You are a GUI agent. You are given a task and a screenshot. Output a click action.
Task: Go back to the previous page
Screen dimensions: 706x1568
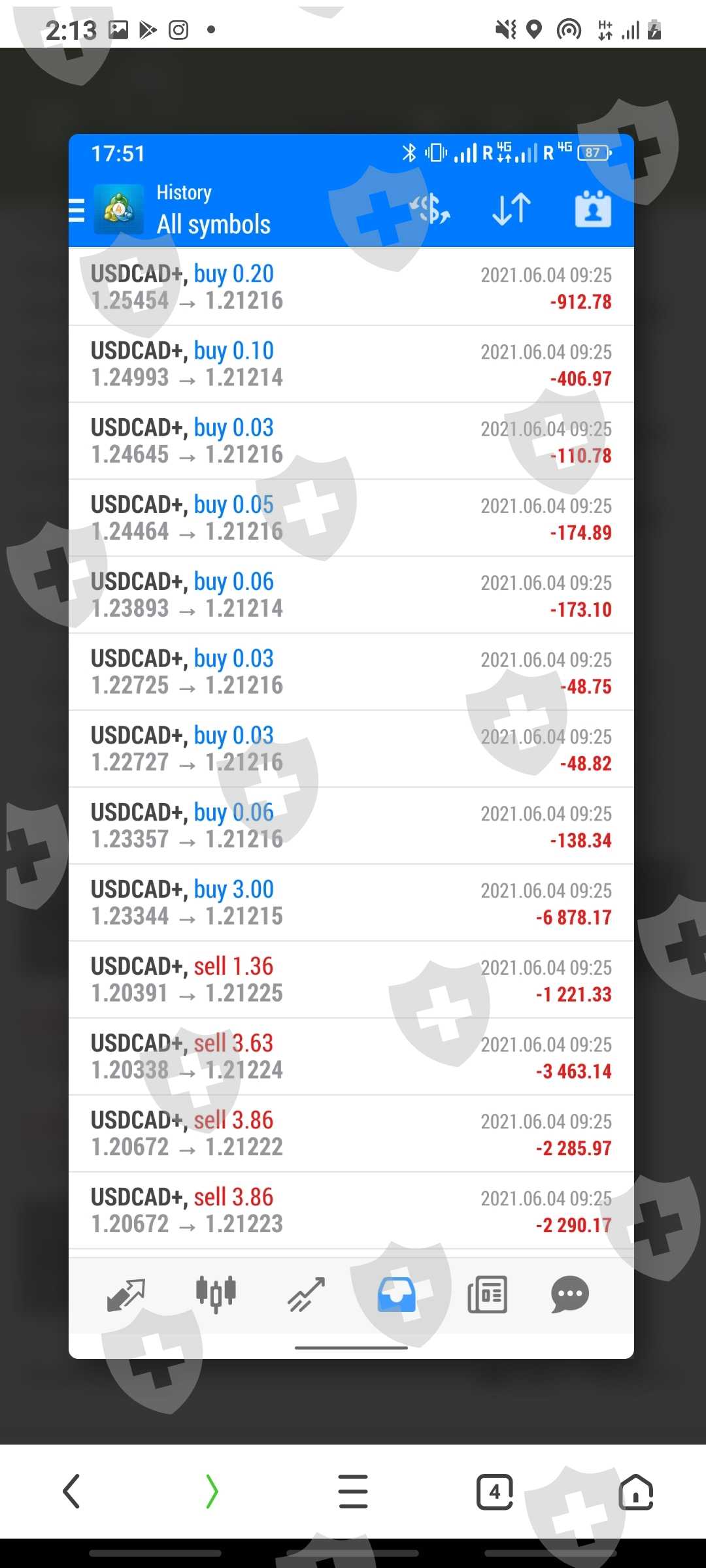coord(71,1491)
